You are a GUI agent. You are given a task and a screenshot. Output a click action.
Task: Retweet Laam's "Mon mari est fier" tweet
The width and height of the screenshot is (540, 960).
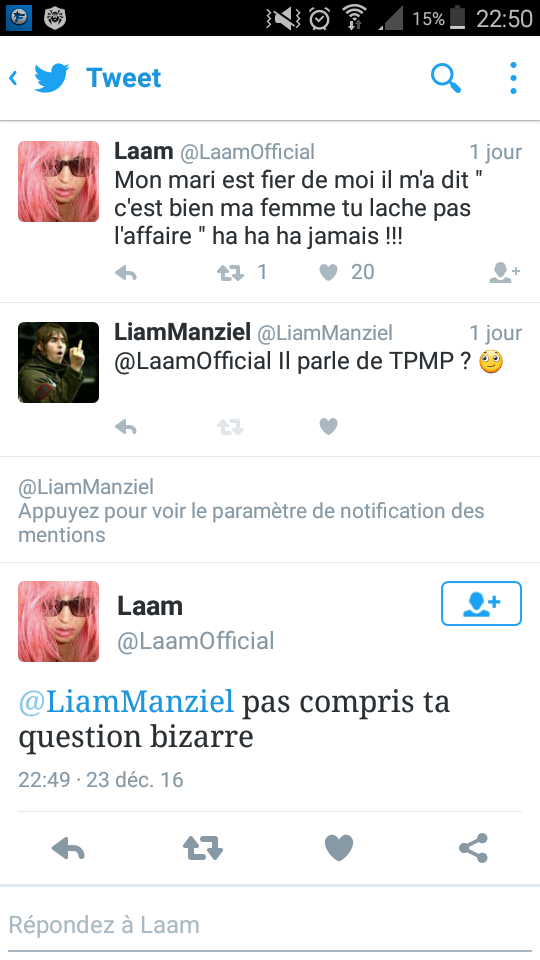230,272
